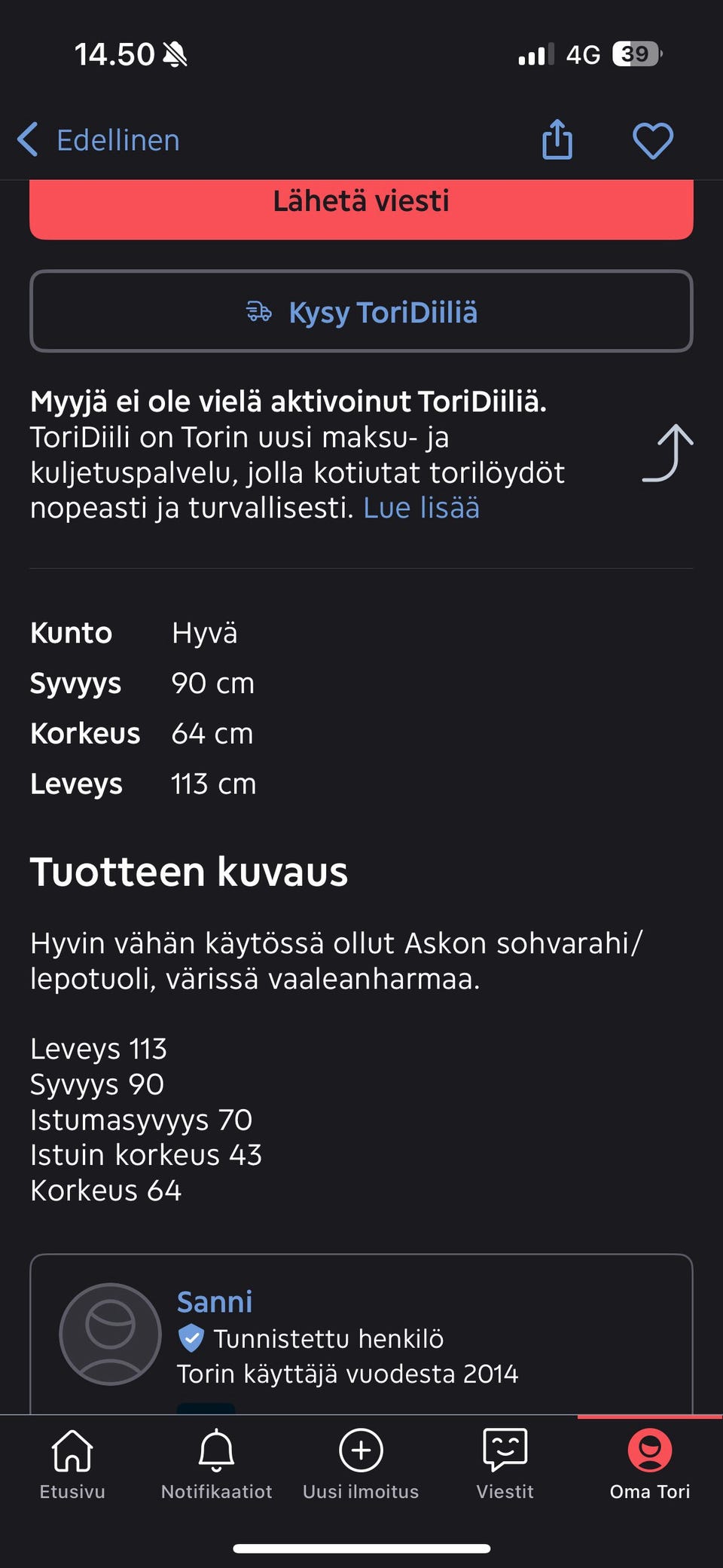Tap the verified badge next to Sanni
The image size is (723, 1568).
pos(191,1338)
